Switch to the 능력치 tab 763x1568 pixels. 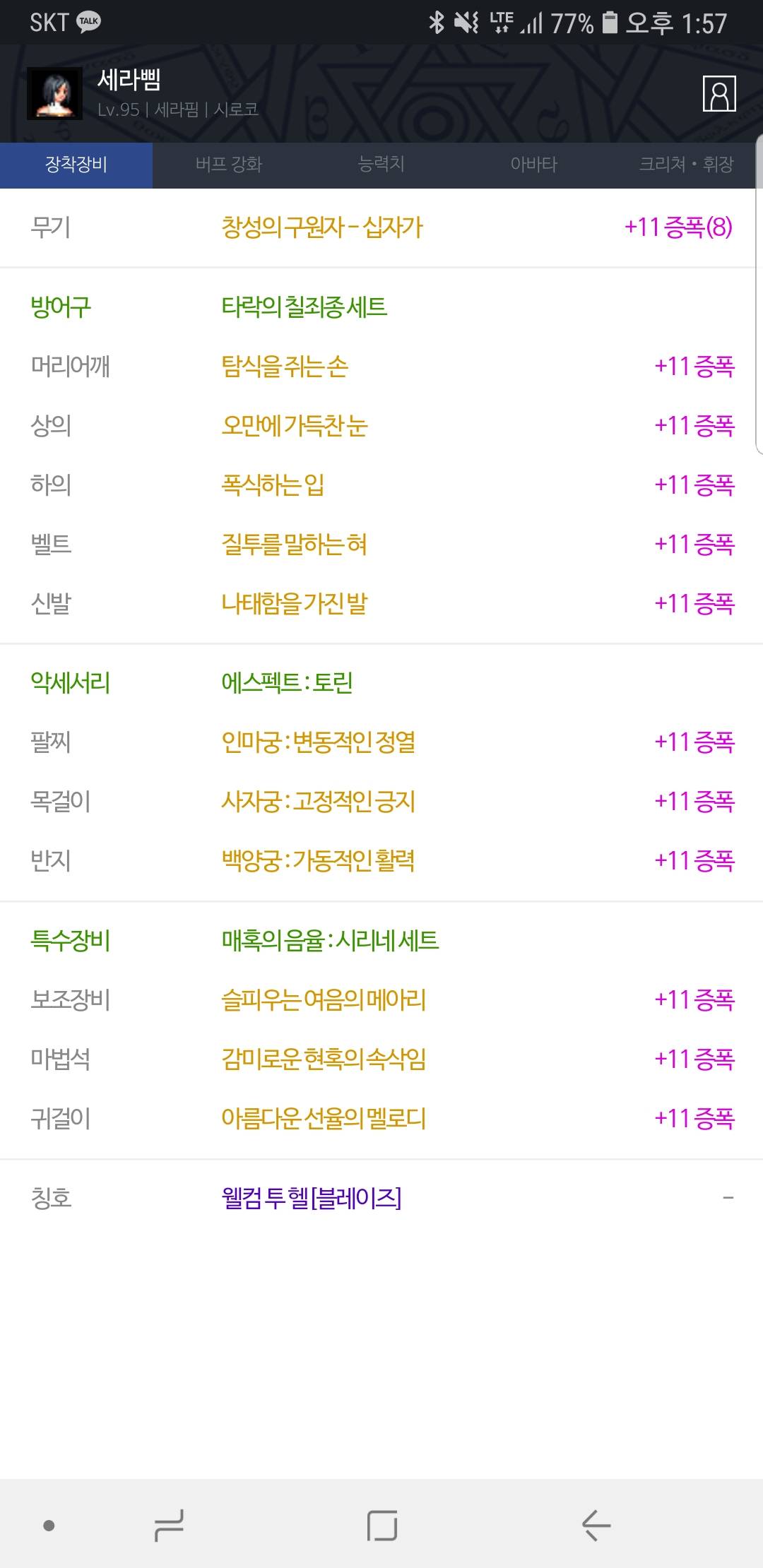381,165
